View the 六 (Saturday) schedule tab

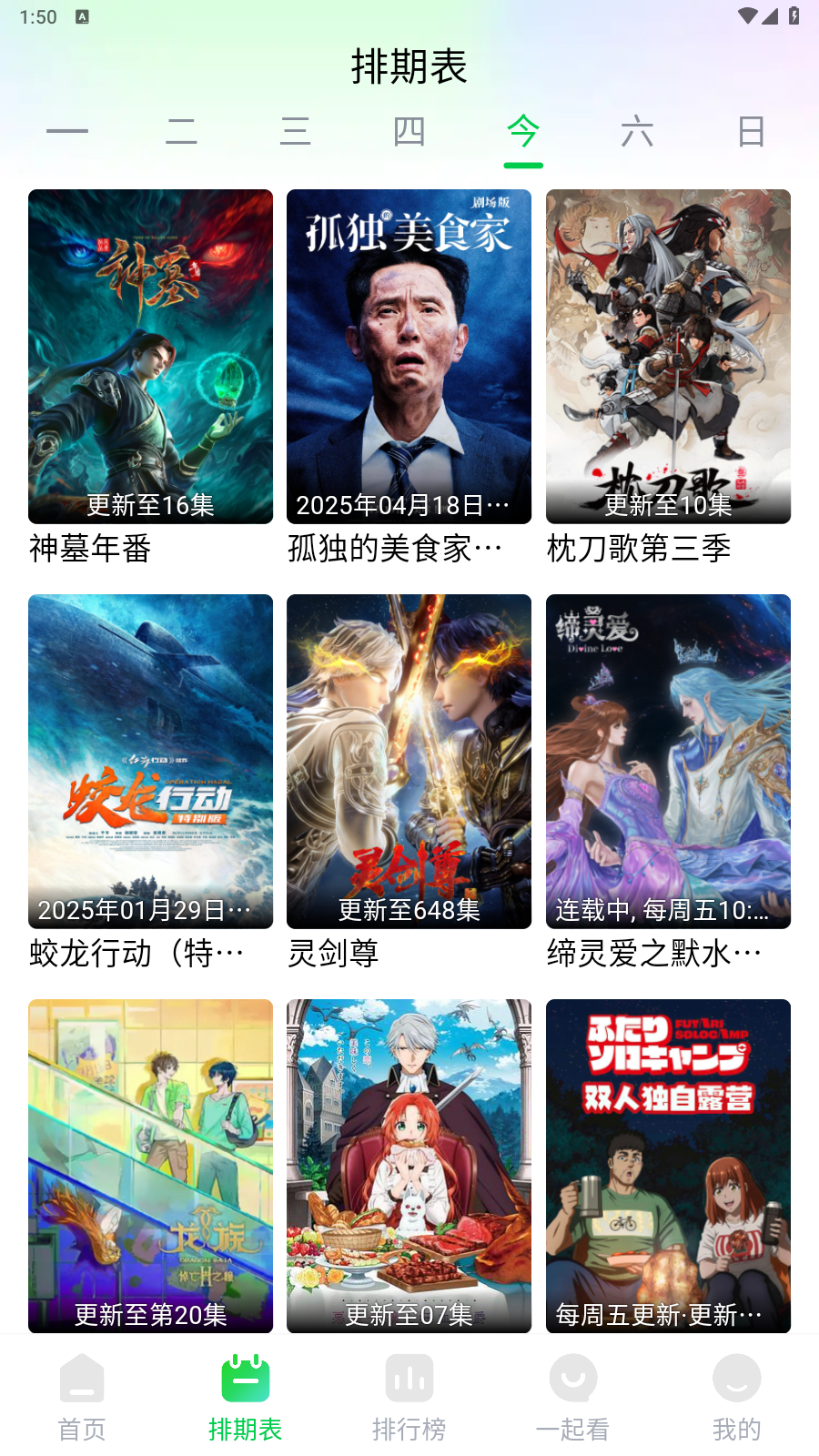(637, 132)
